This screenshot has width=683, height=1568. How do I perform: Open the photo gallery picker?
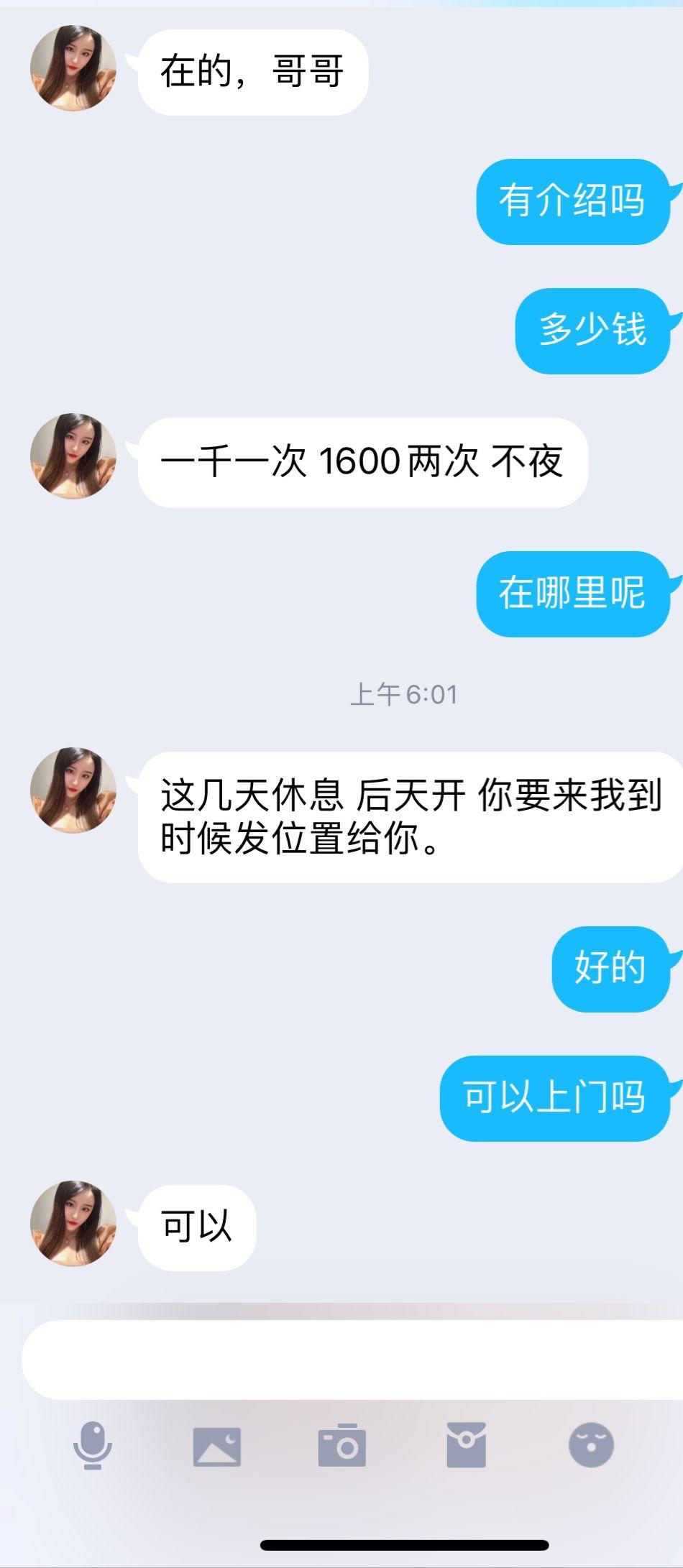point(217,1445)
